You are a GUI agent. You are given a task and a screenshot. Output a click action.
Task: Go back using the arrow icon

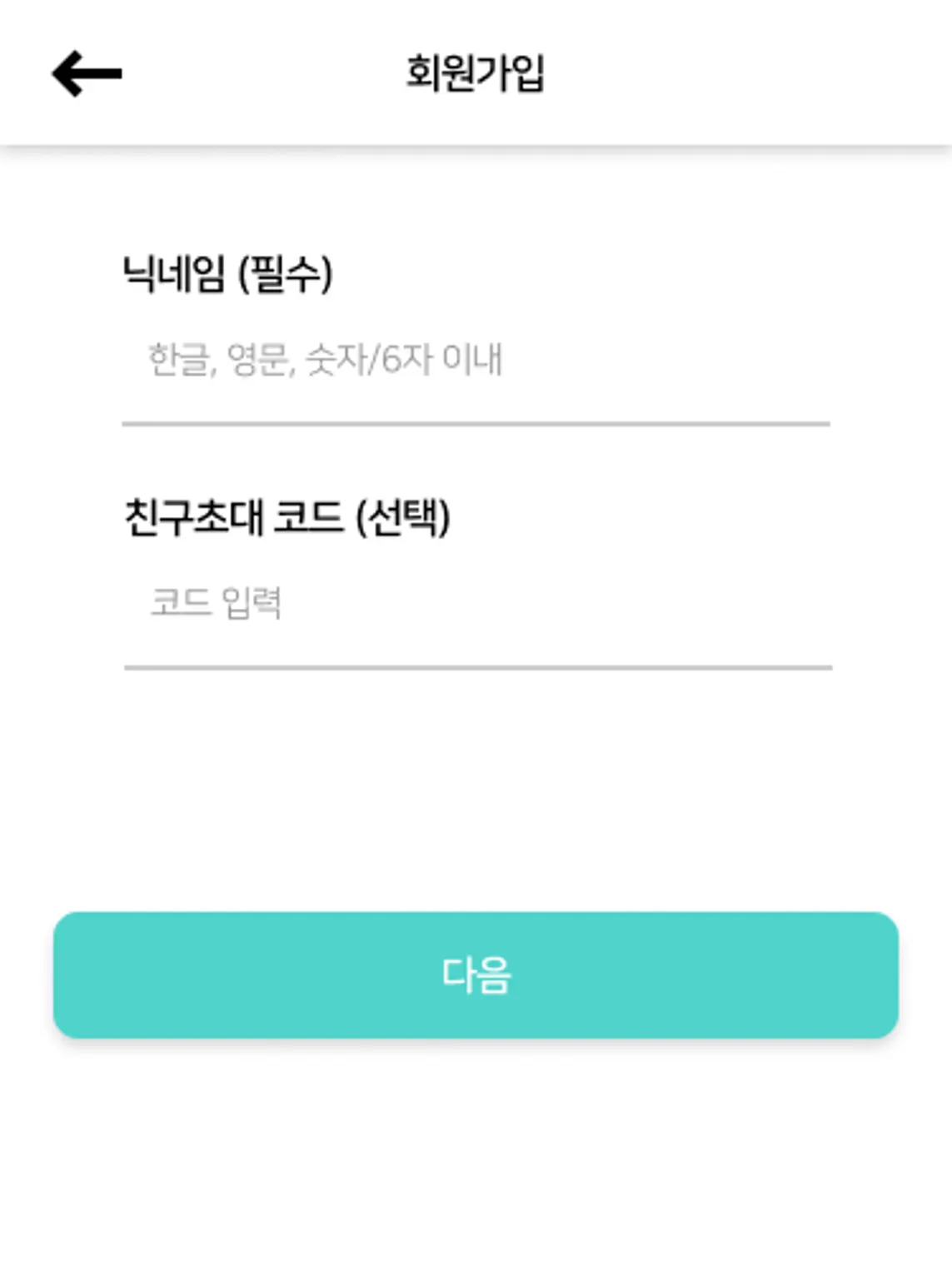[87, 73]
